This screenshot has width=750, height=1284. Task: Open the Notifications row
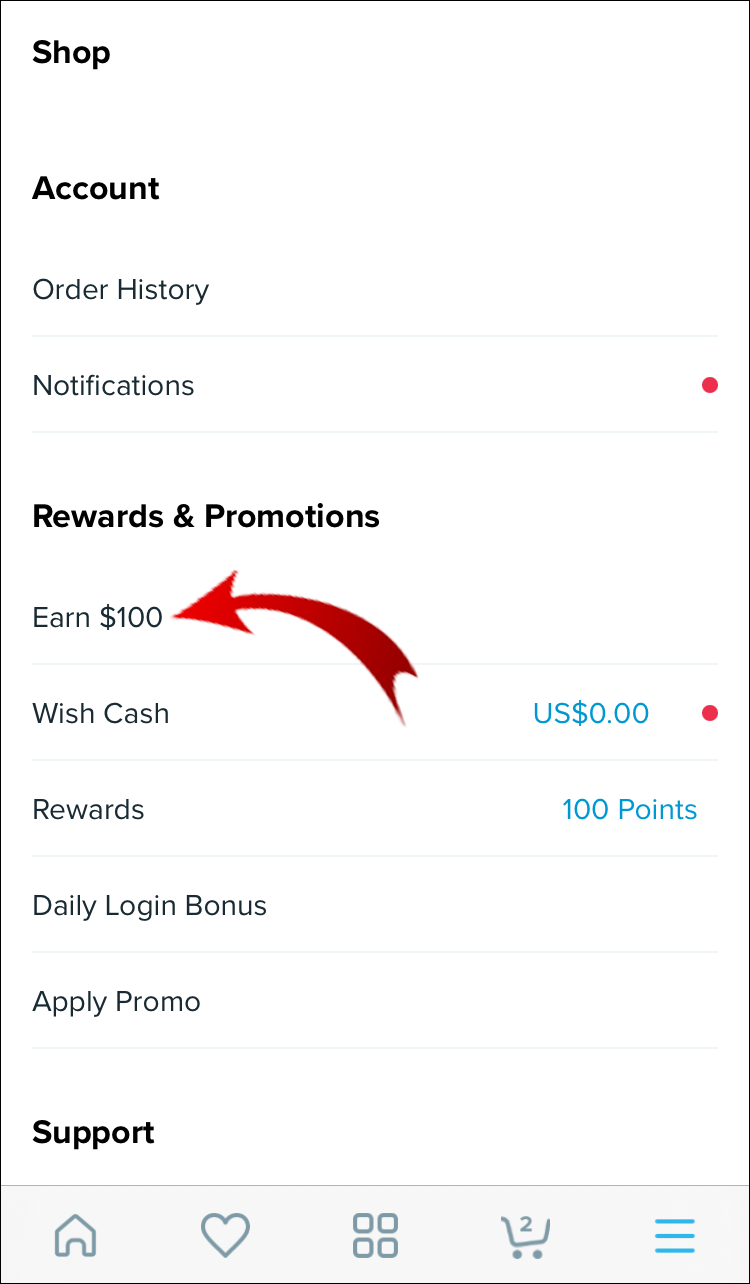pos(114,386)
